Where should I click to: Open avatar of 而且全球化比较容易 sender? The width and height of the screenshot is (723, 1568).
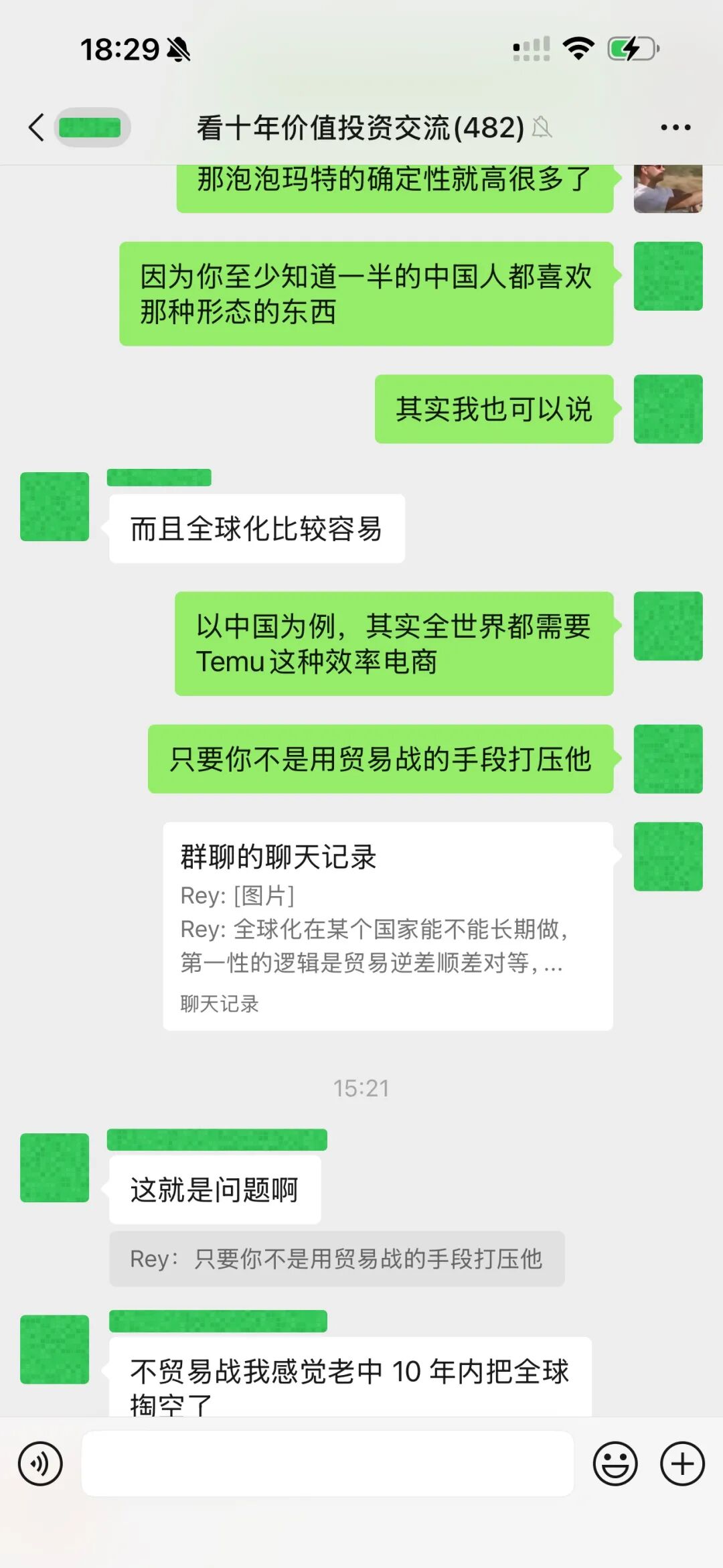(x=54, y=506)
